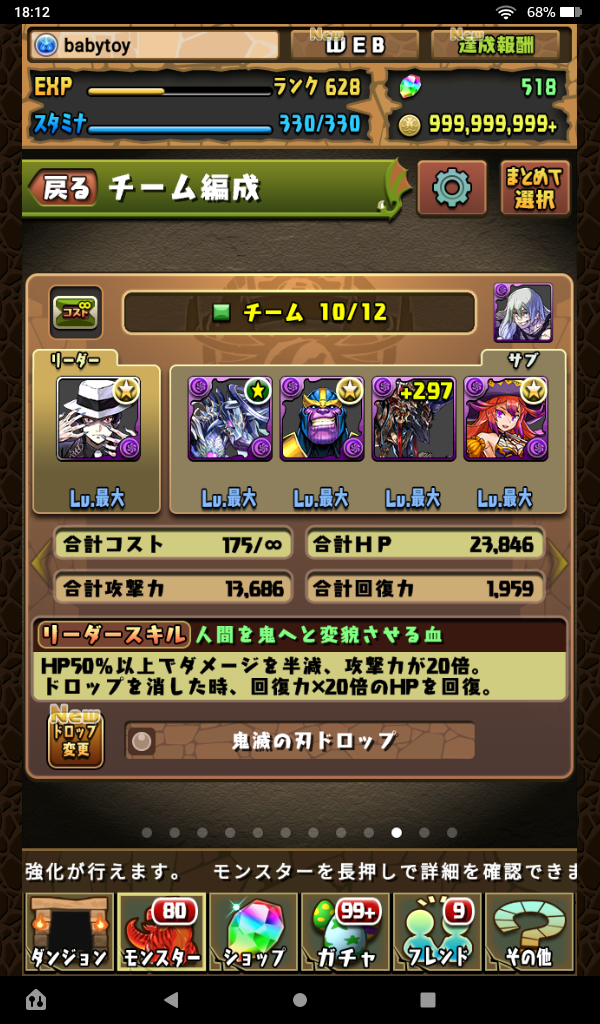
Task: Select the purple Thanos sub monster
Action: (322, 418)
